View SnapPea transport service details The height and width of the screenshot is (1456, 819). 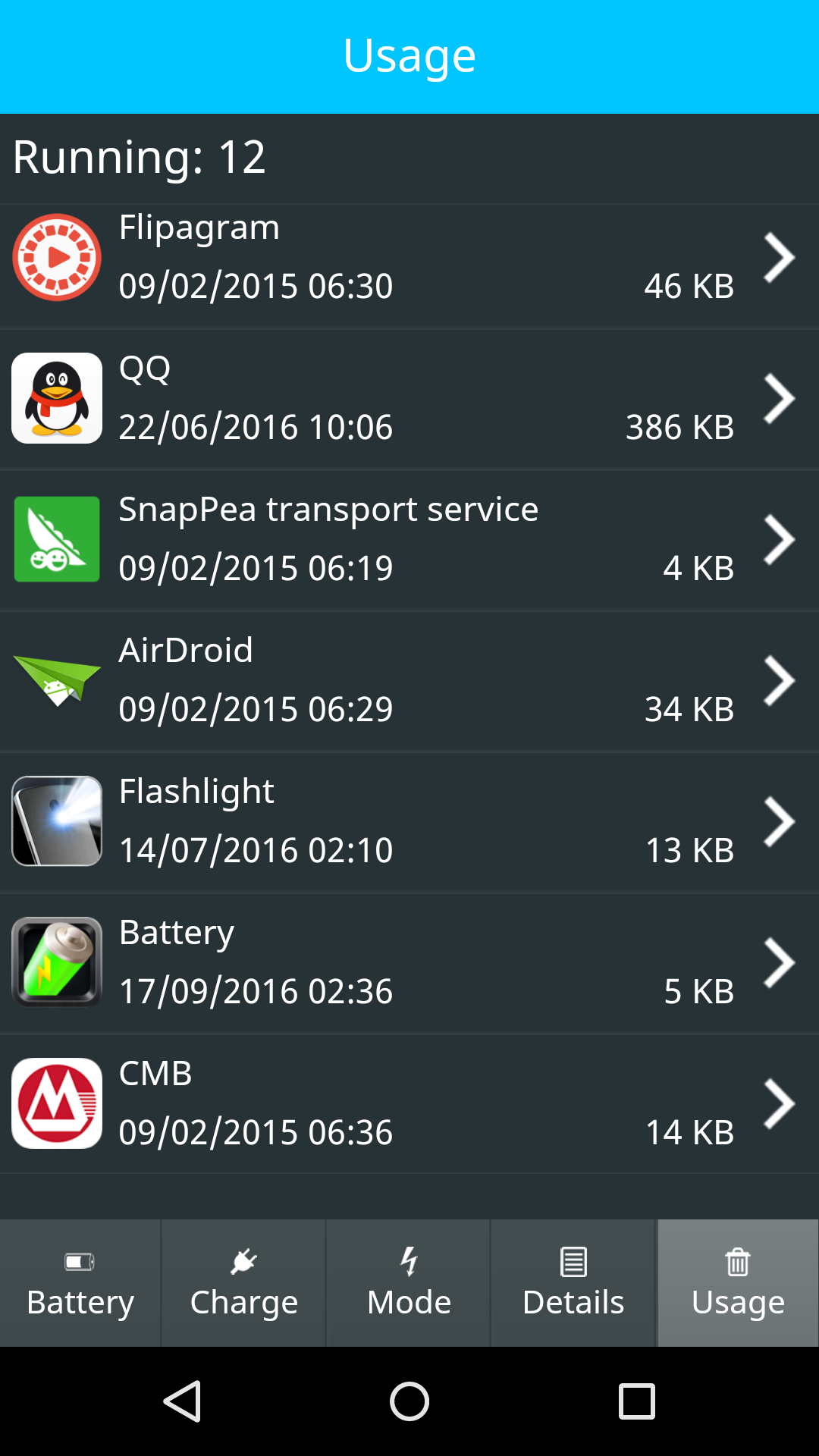click(x=409, y=540)
